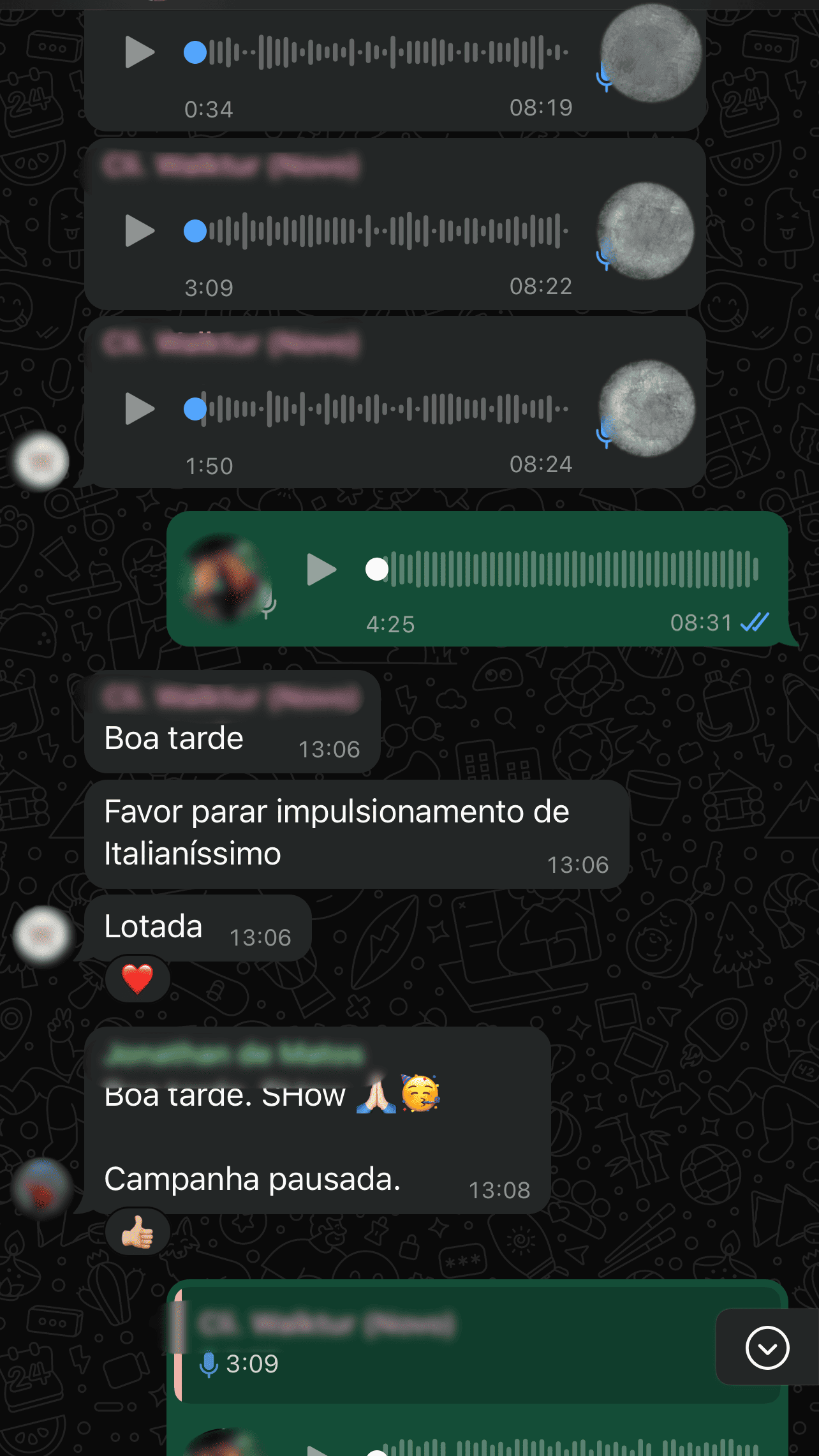Open sender avatar beside Lotada message
The width and height of the screenshot is (819, 1456).
tap(43, 935)
